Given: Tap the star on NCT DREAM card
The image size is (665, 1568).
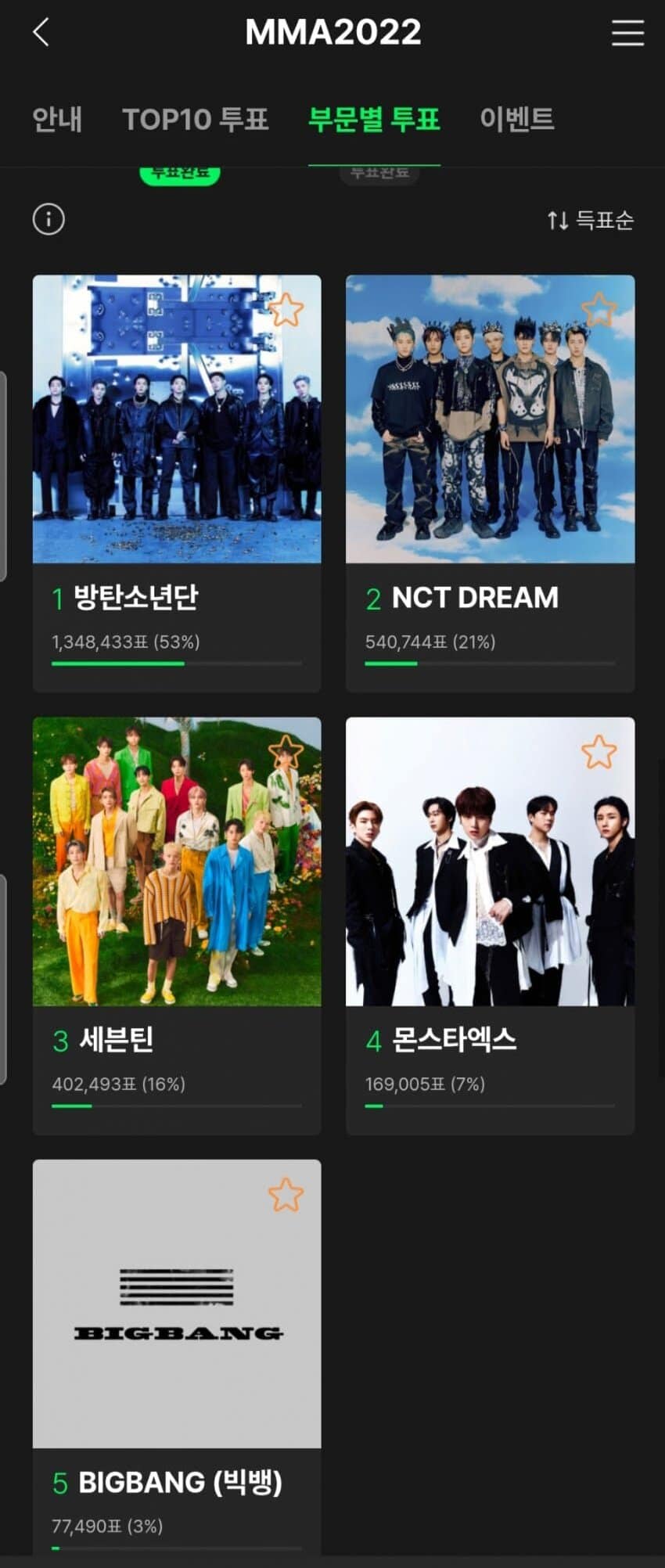Looking at the screenshot, I should [599, 310].
